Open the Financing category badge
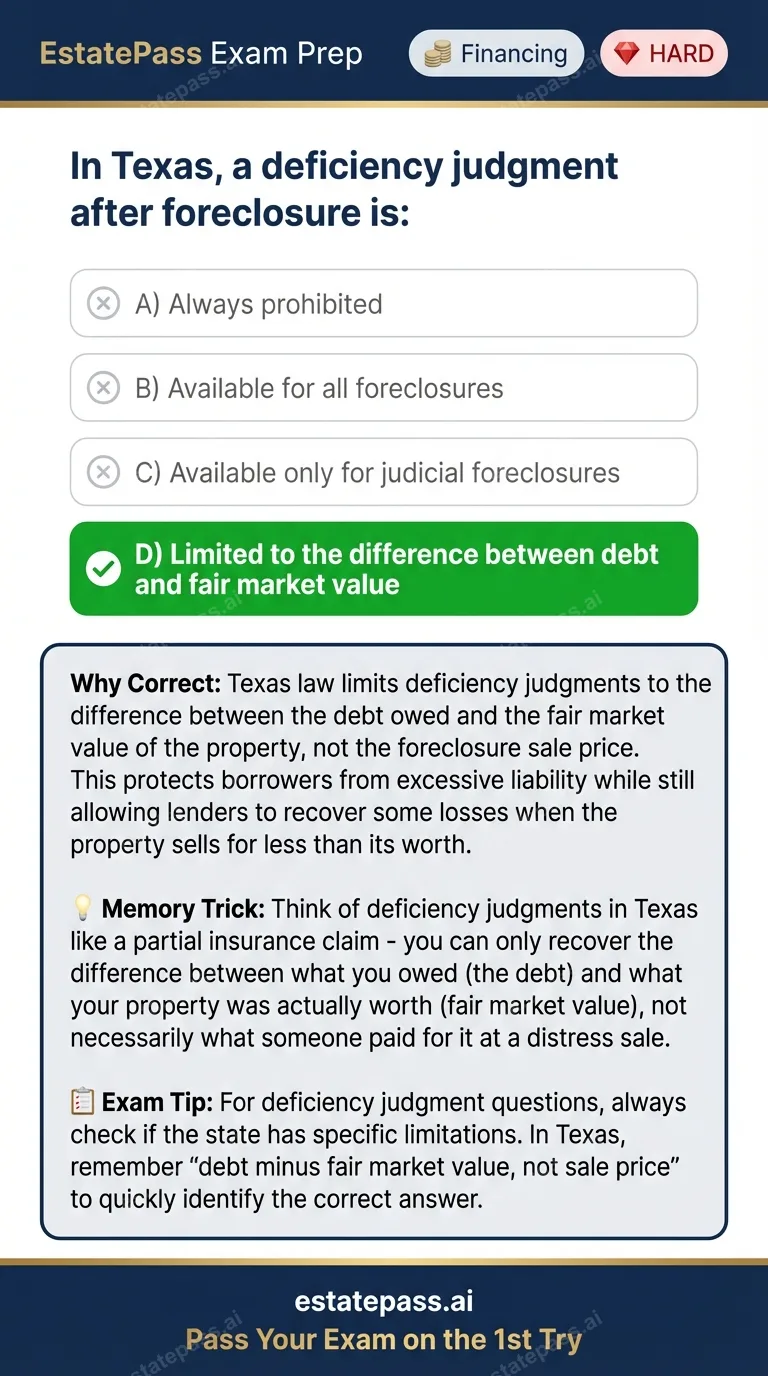768x1376 pixels. coord(496,53)
